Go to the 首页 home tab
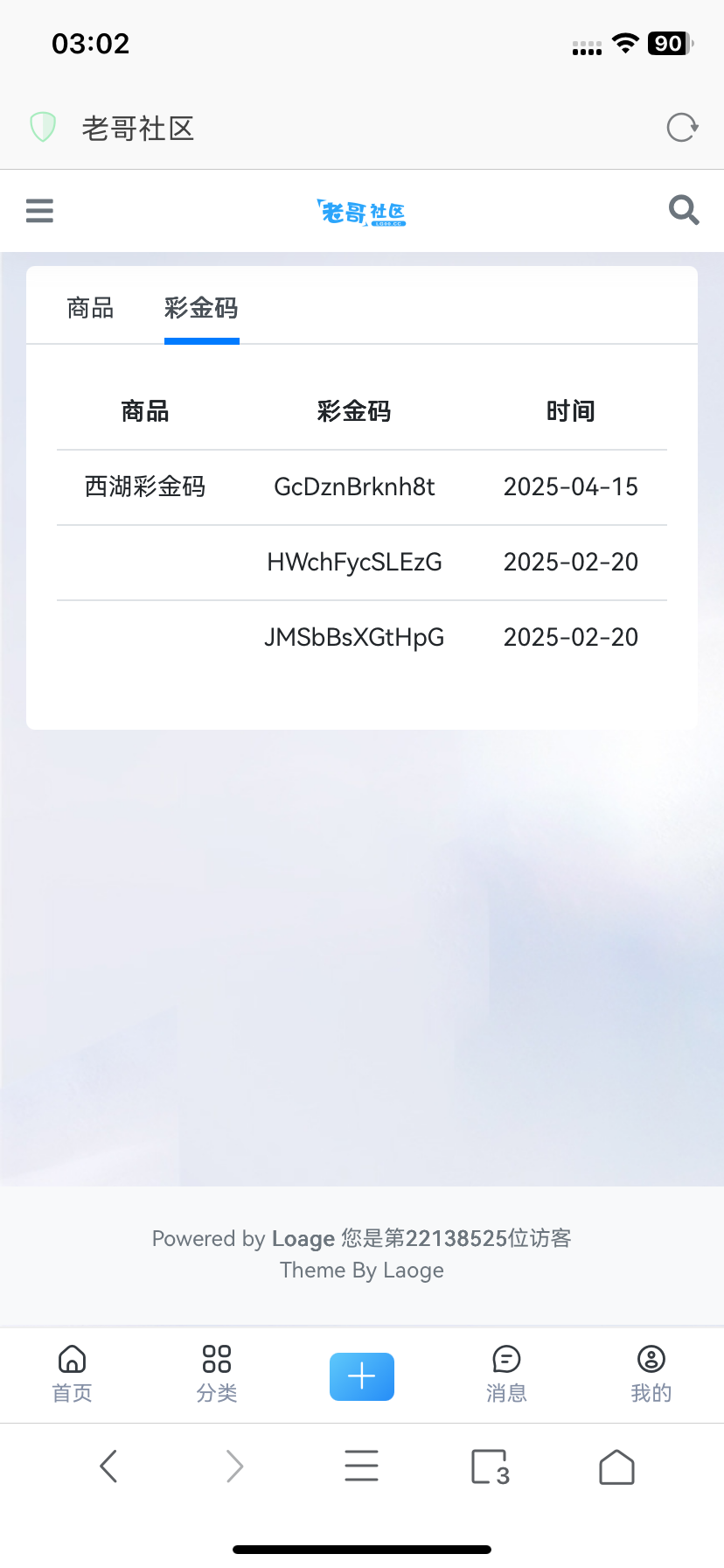 tap(72, 1374)
